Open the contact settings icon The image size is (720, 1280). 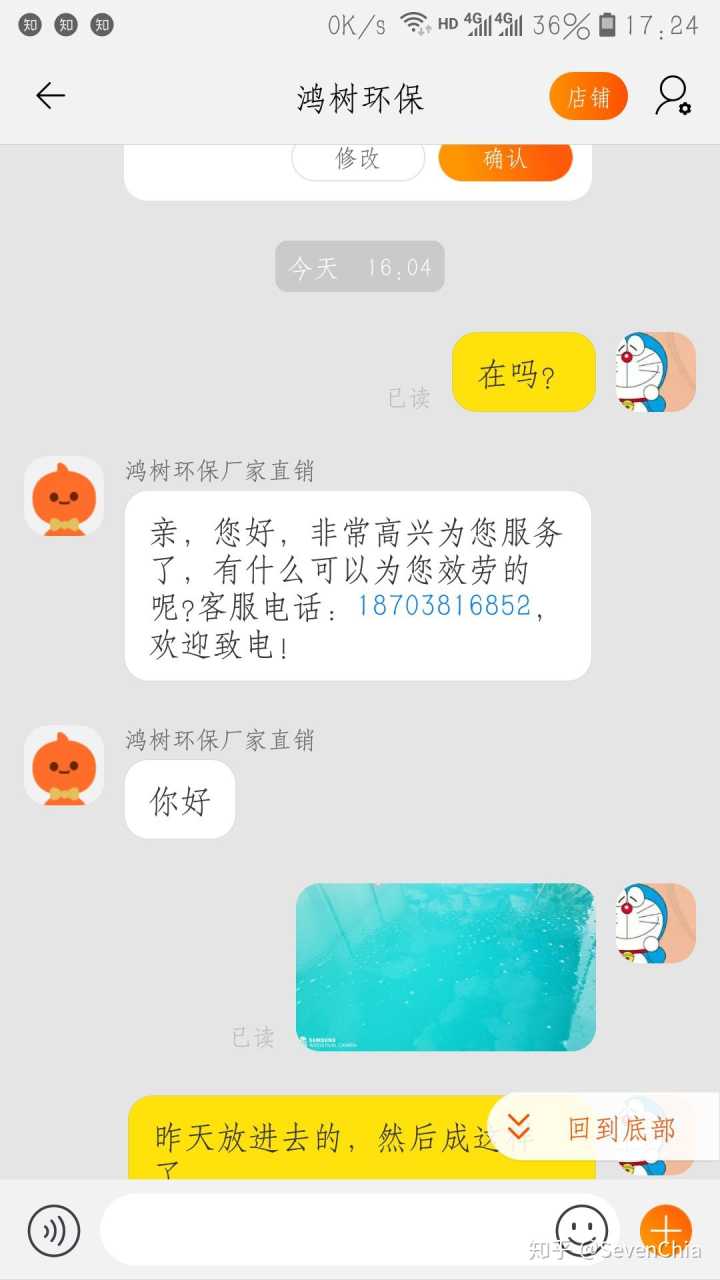point(673,96)
